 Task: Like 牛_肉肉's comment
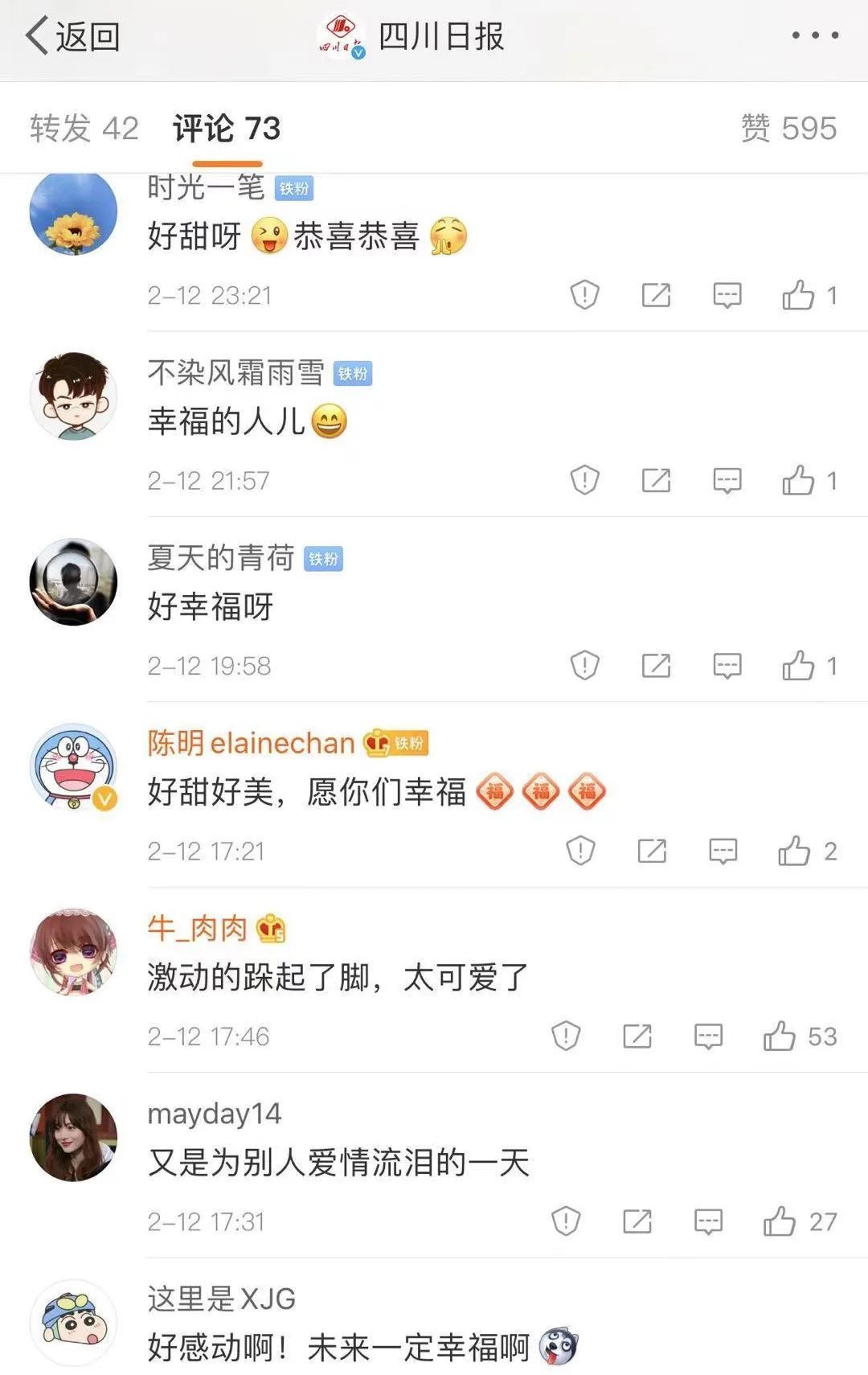pos(780,1036)
